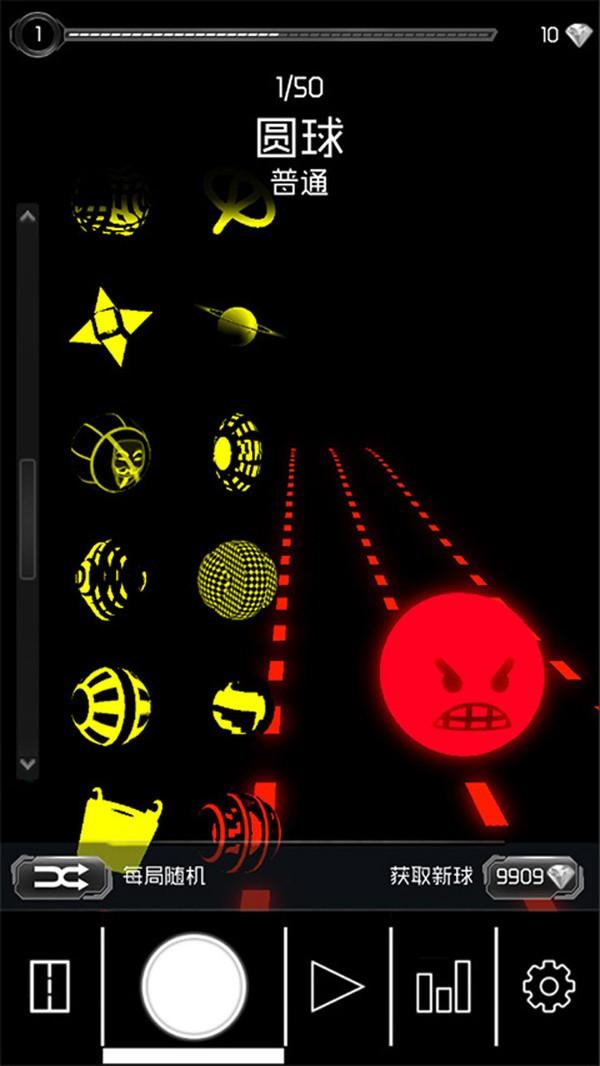This screenshot has height=1066, width=600.
Task: Select the red barrel skin in the bottom row
Action: [238, 825]
